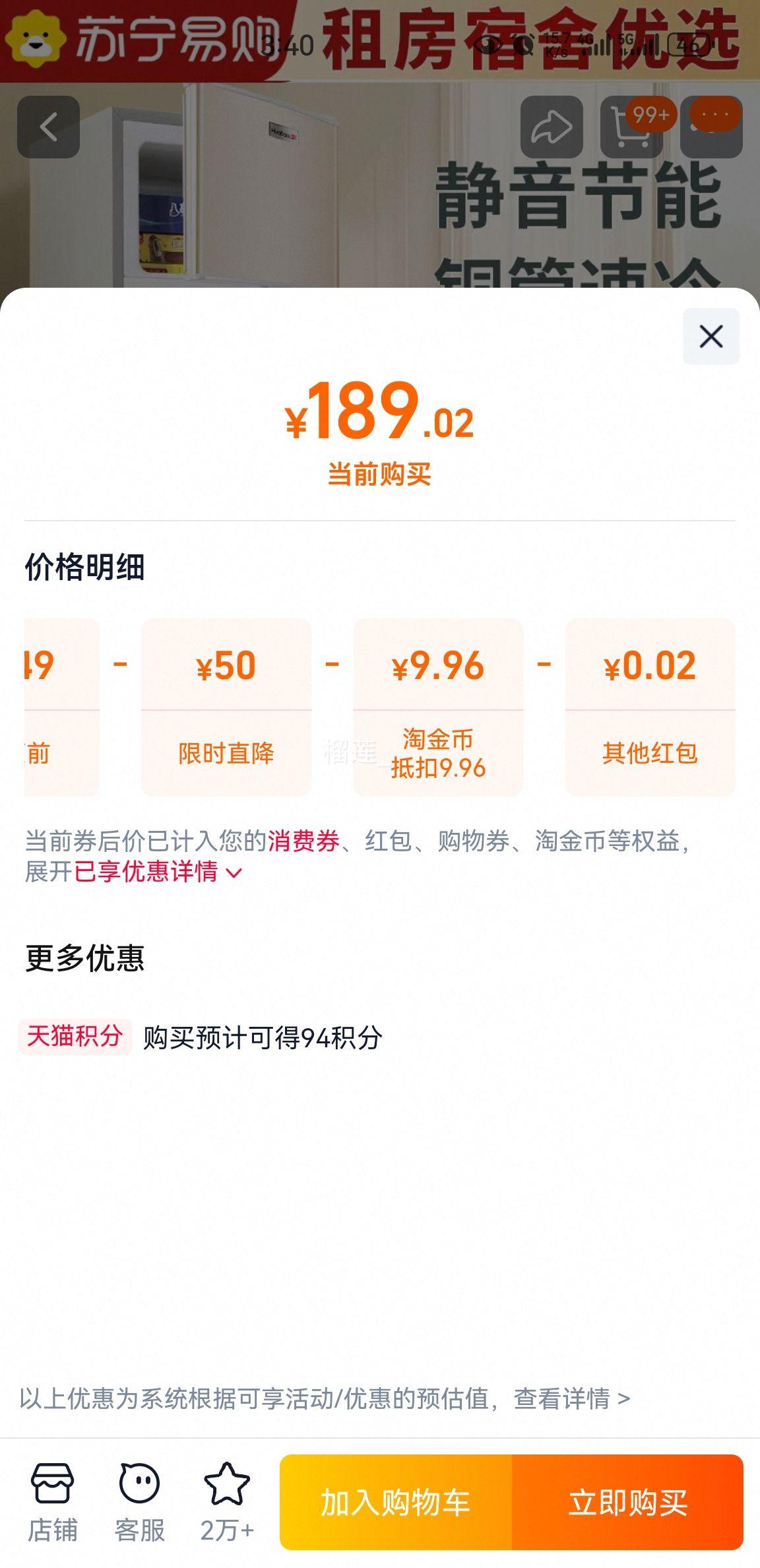Open the shopping cart
This screenshot has width=760, height=1568.
pos(631,127)
